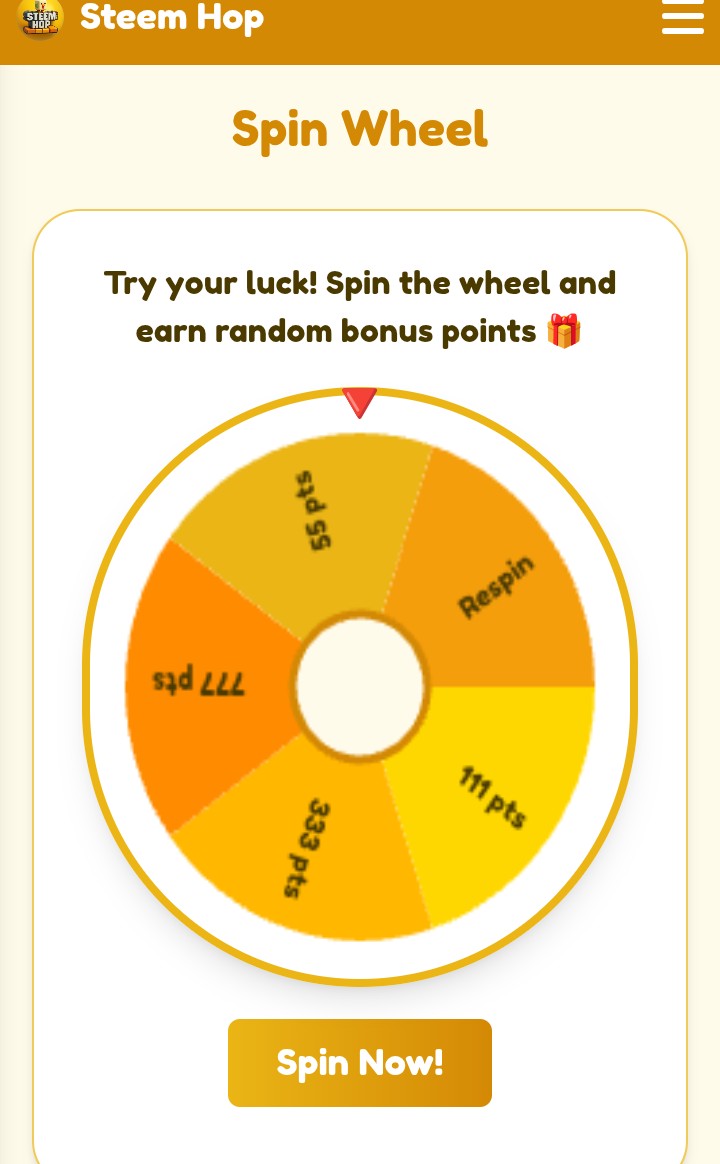Tap the Spin Now! button
The height and width of the screenshot is (1164, 720).
tap(360, 1062)
